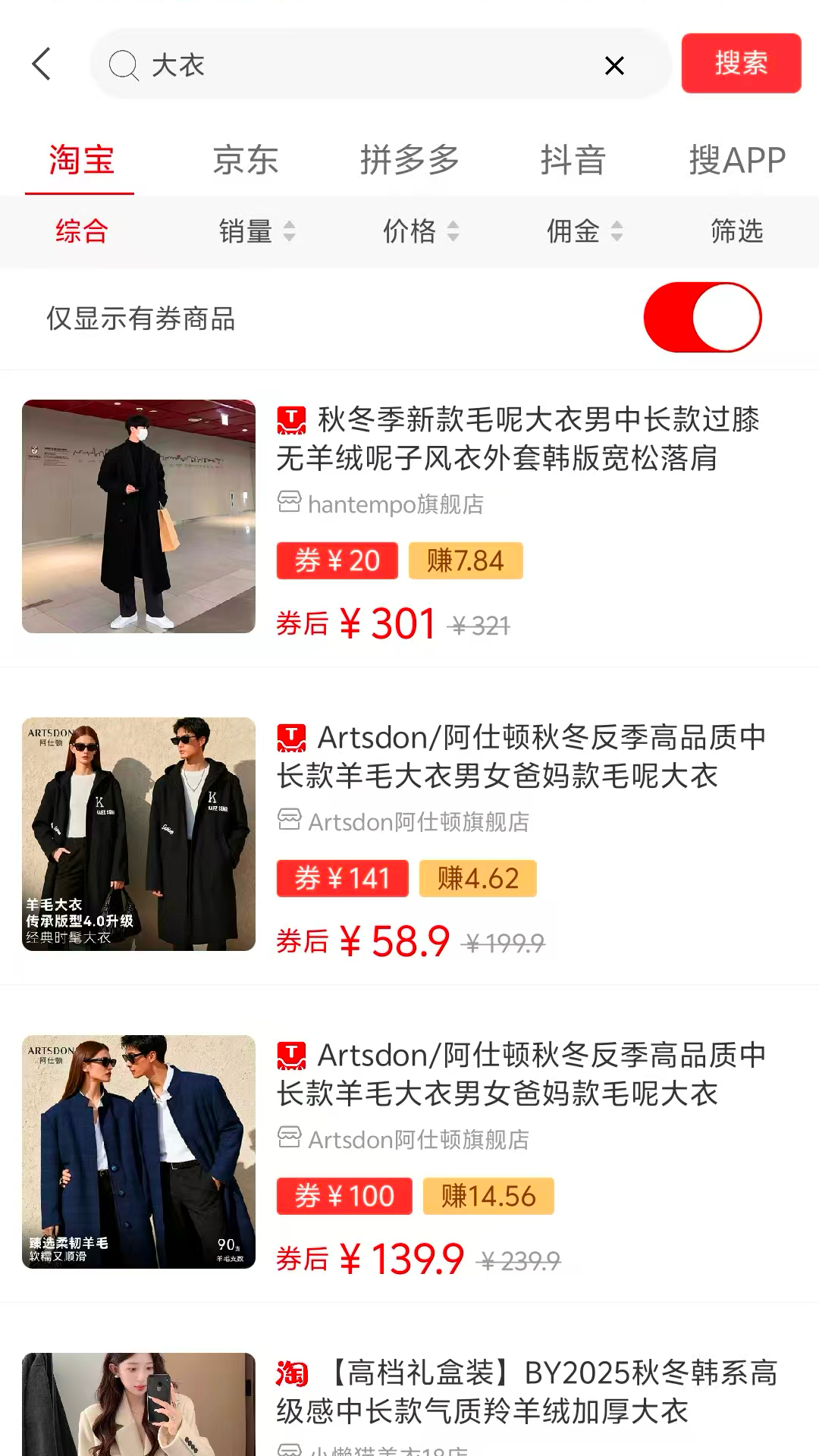Tap the red 搜索 button
This screenshot has height=1456, width=819.
741,63
